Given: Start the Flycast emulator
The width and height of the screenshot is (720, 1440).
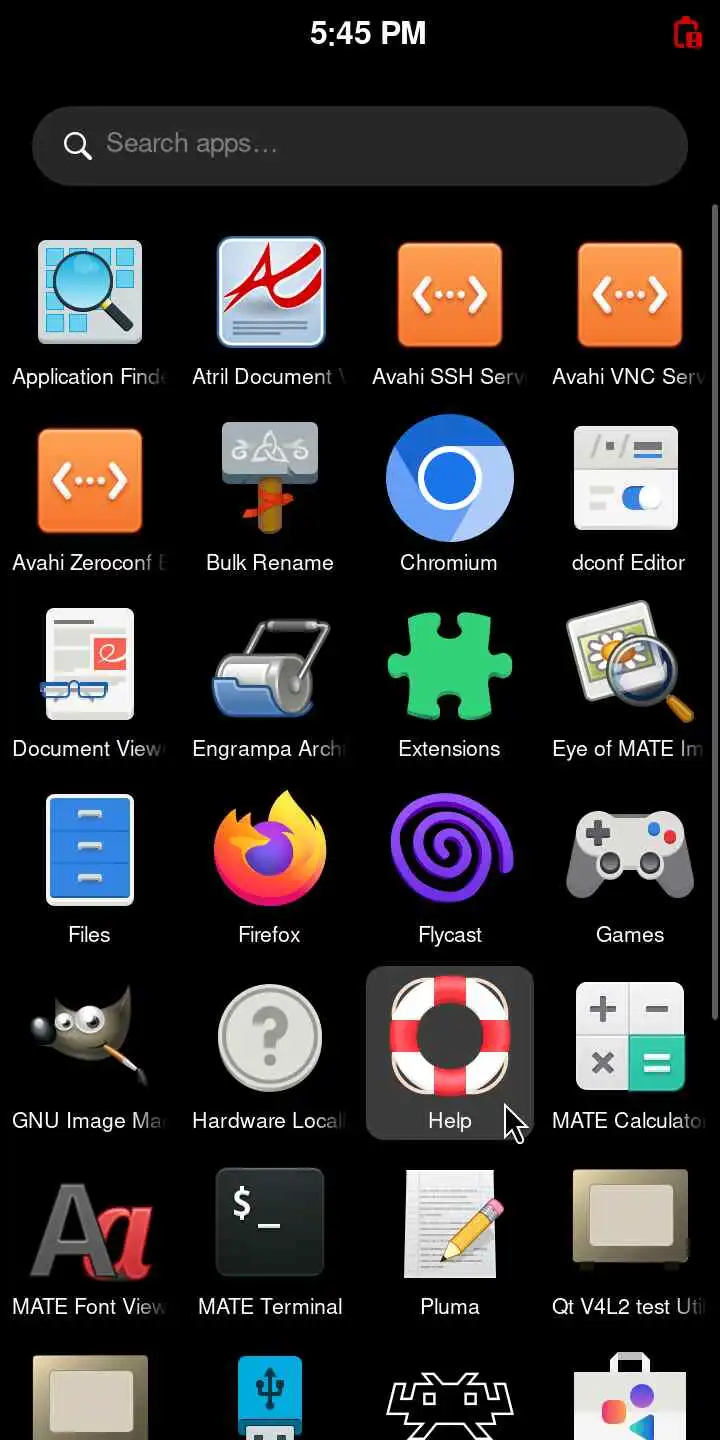Looking at the screenshot, I should click(x=450, y=851).
